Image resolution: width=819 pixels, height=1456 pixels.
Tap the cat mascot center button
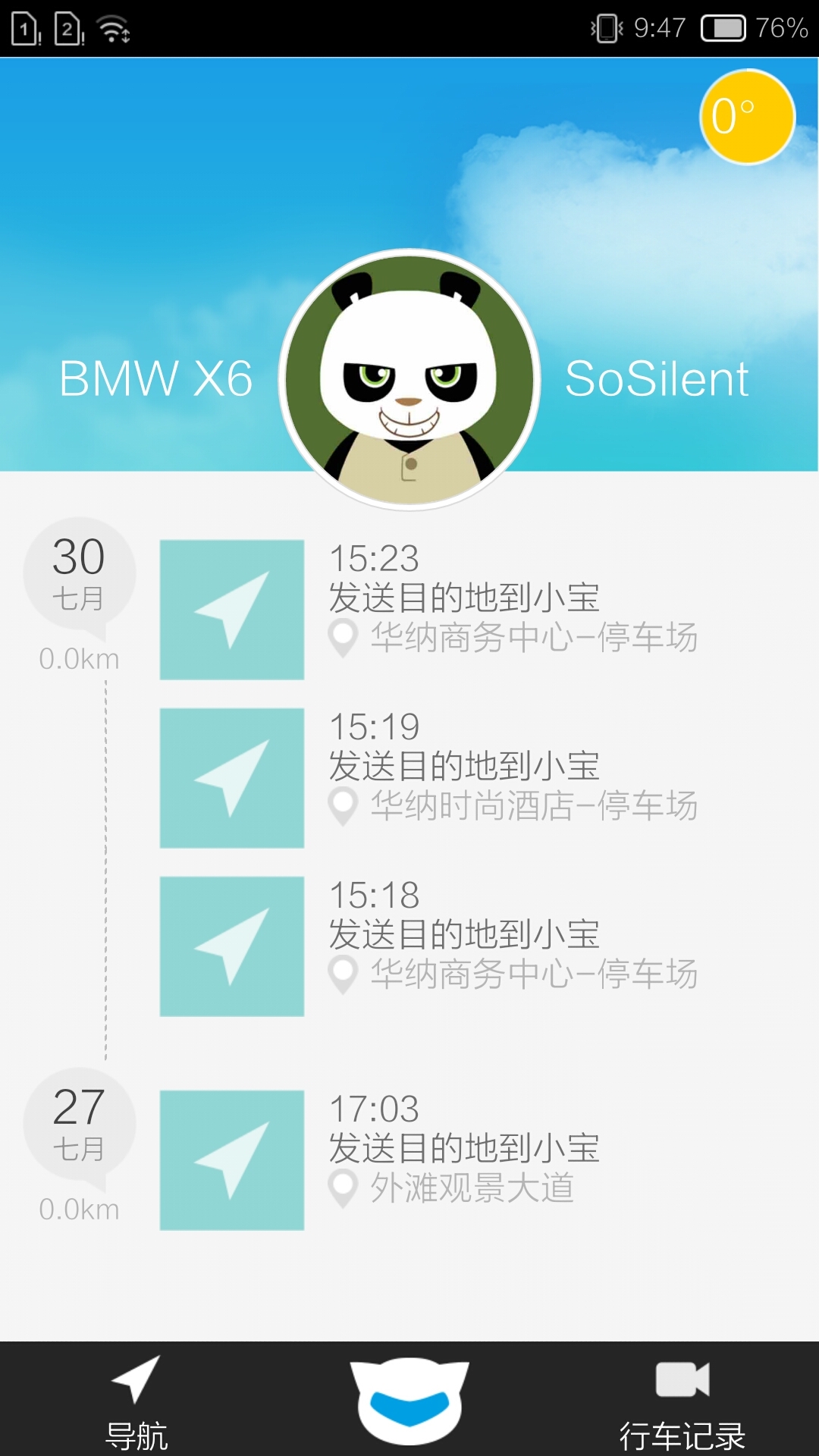point(409,1399)
